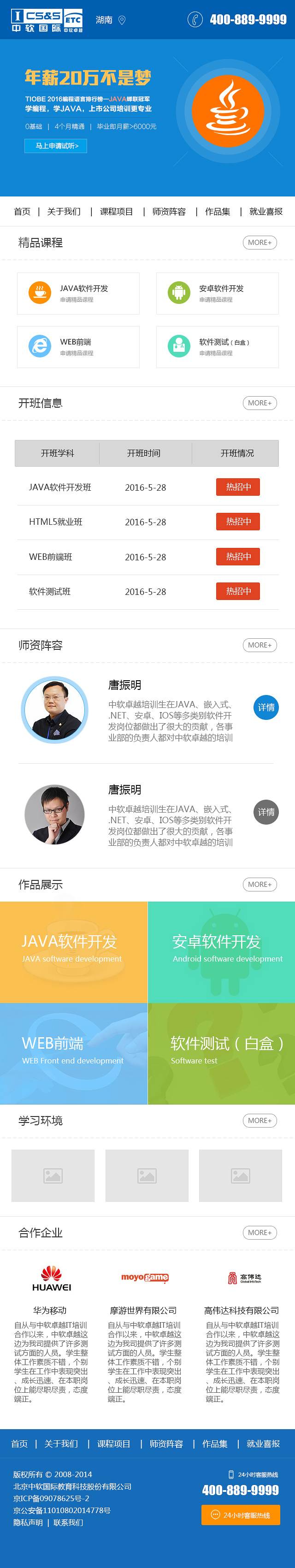Select the WEB前端 course card

[x=78, y=347]
